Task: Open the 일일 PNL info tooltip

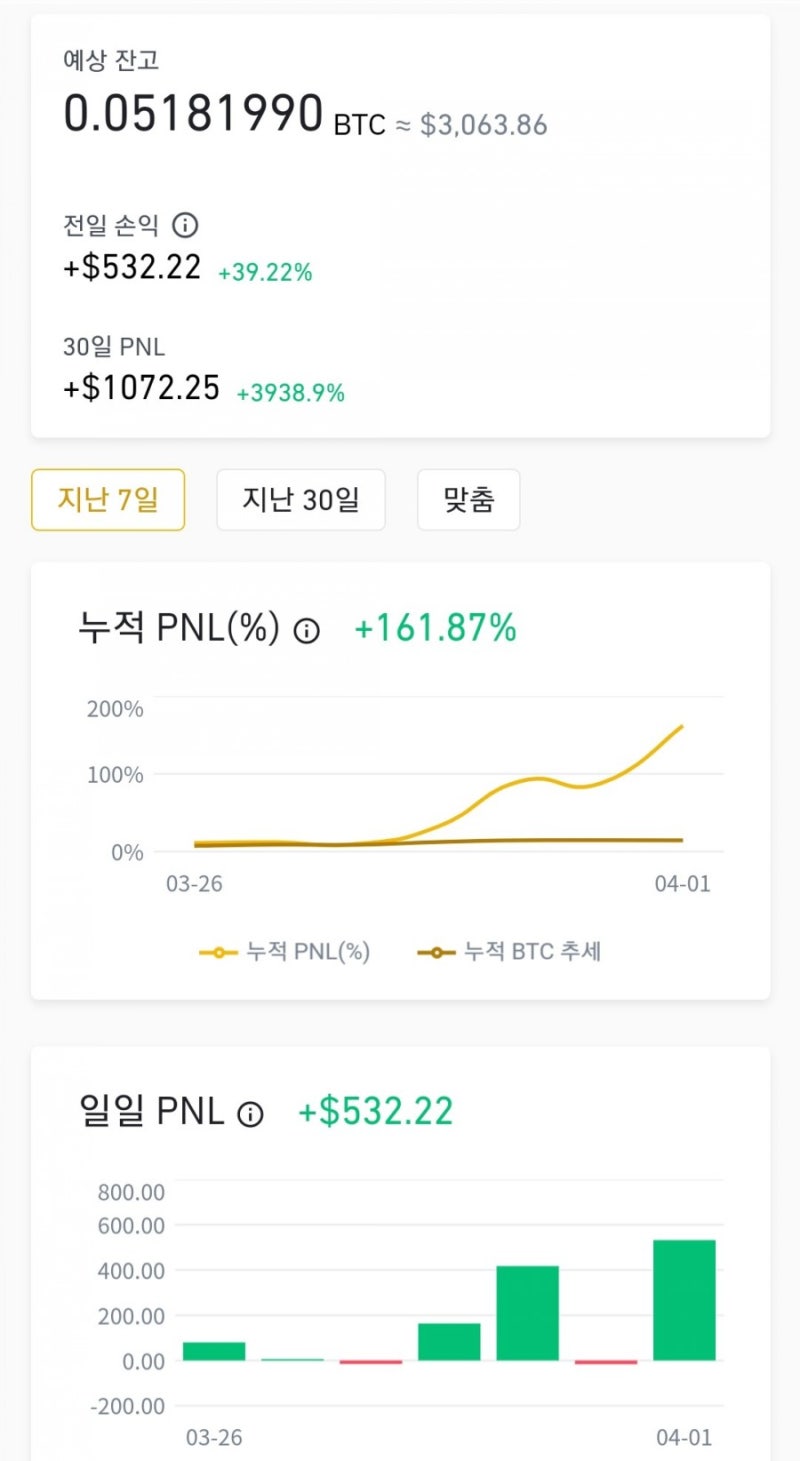Action: click(251, 1113)
